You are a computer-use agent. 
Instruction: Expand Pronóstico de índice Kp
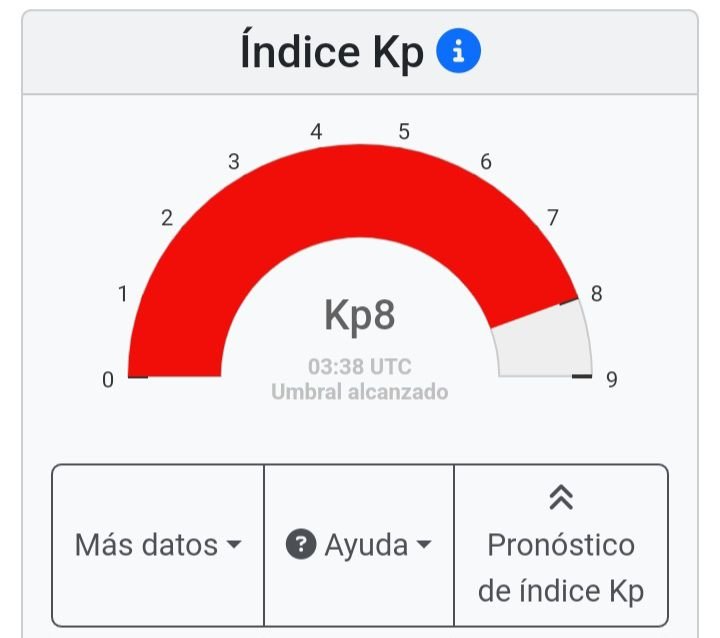pos(561,545)
